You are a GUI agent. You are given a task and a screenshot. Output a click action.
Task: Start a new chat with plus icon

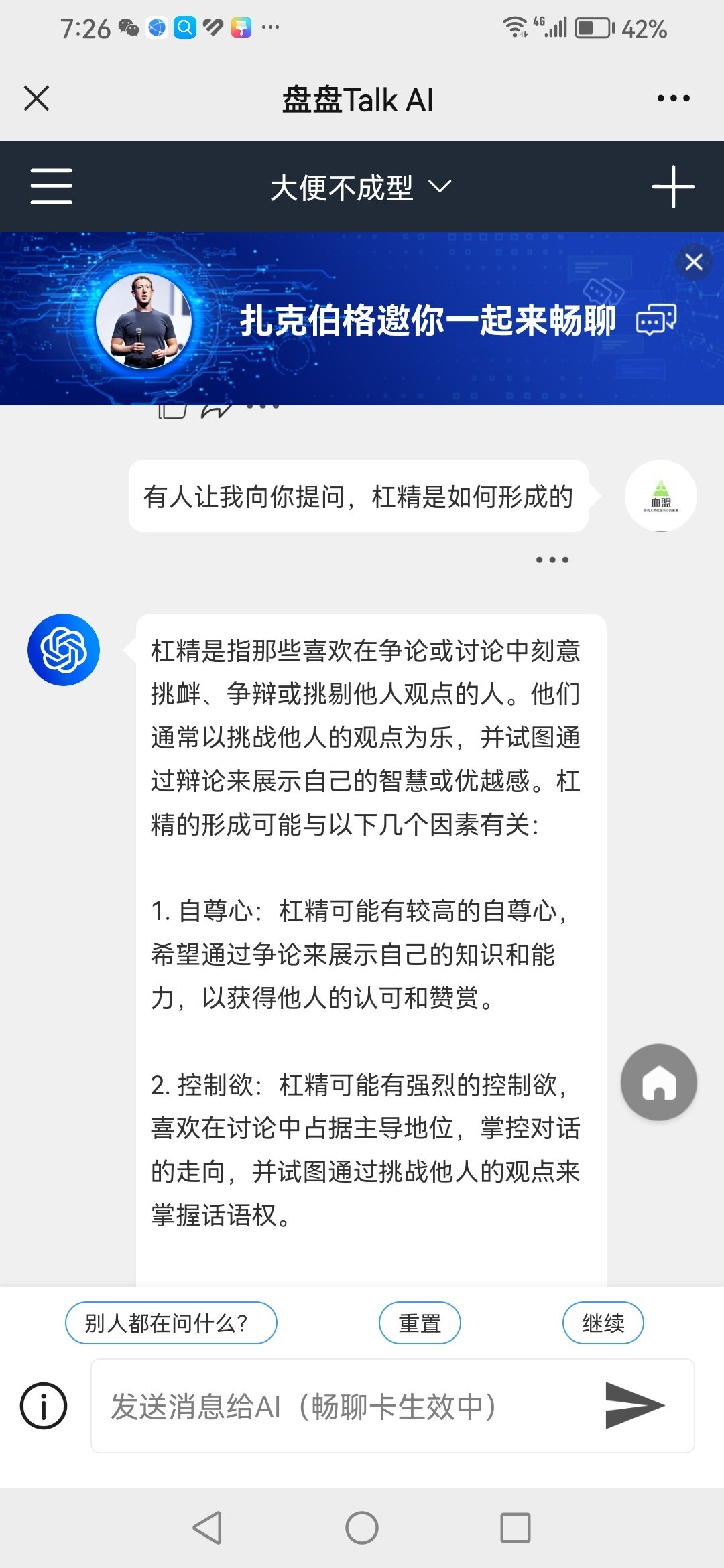pos(673,187)
